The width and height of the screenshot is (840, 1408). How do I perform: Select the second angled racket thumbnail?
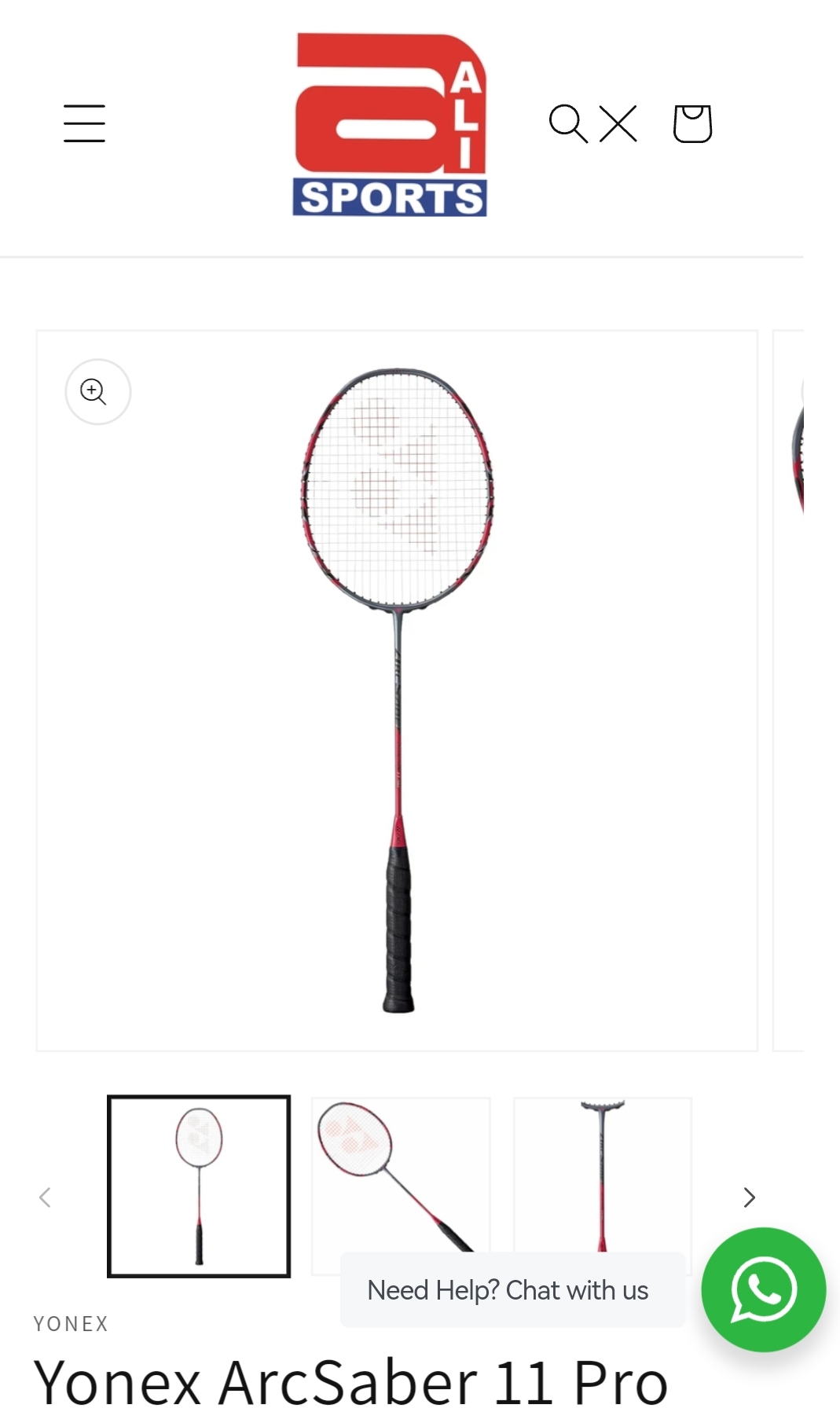tap(401, 1171)
